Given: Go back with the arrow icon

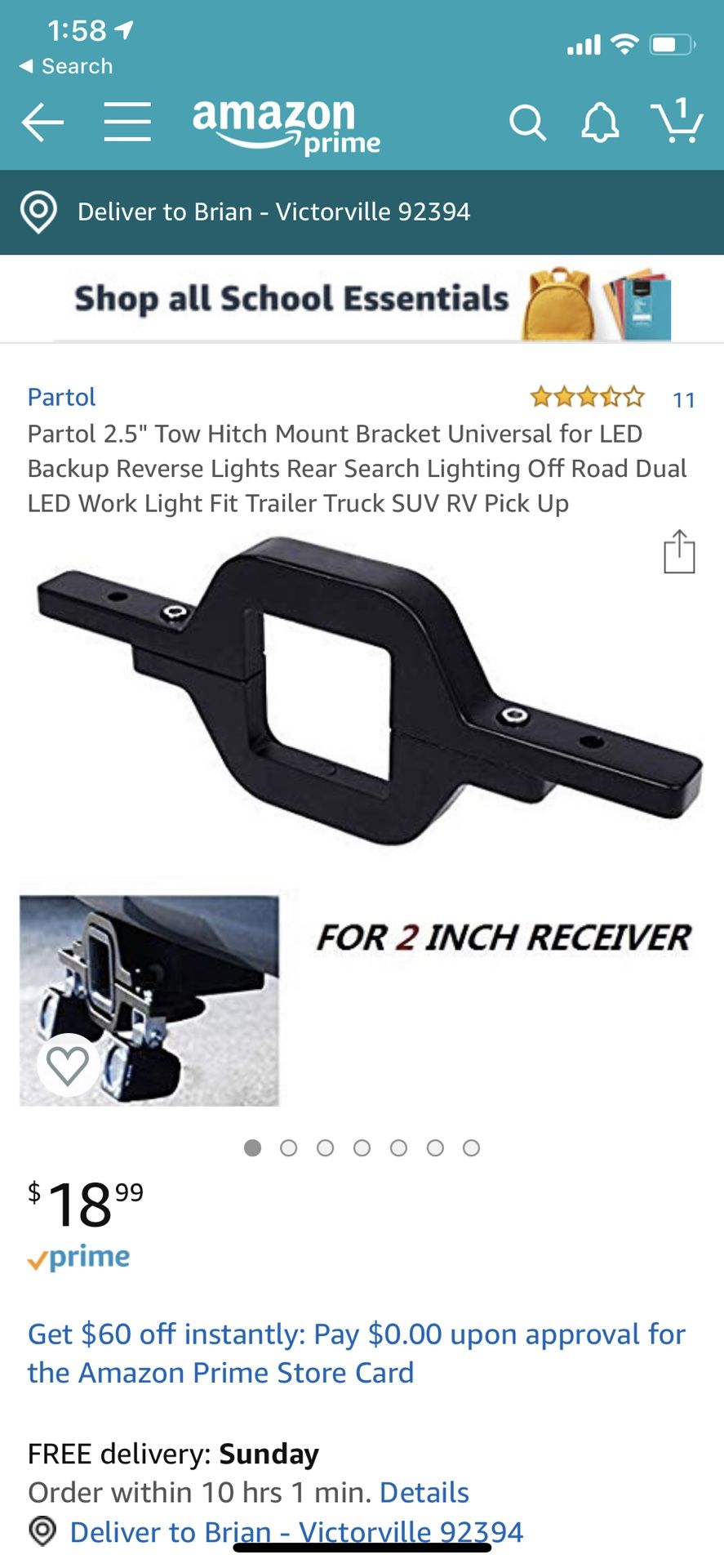Looking at the screenshot, I should tap(42, 123).
